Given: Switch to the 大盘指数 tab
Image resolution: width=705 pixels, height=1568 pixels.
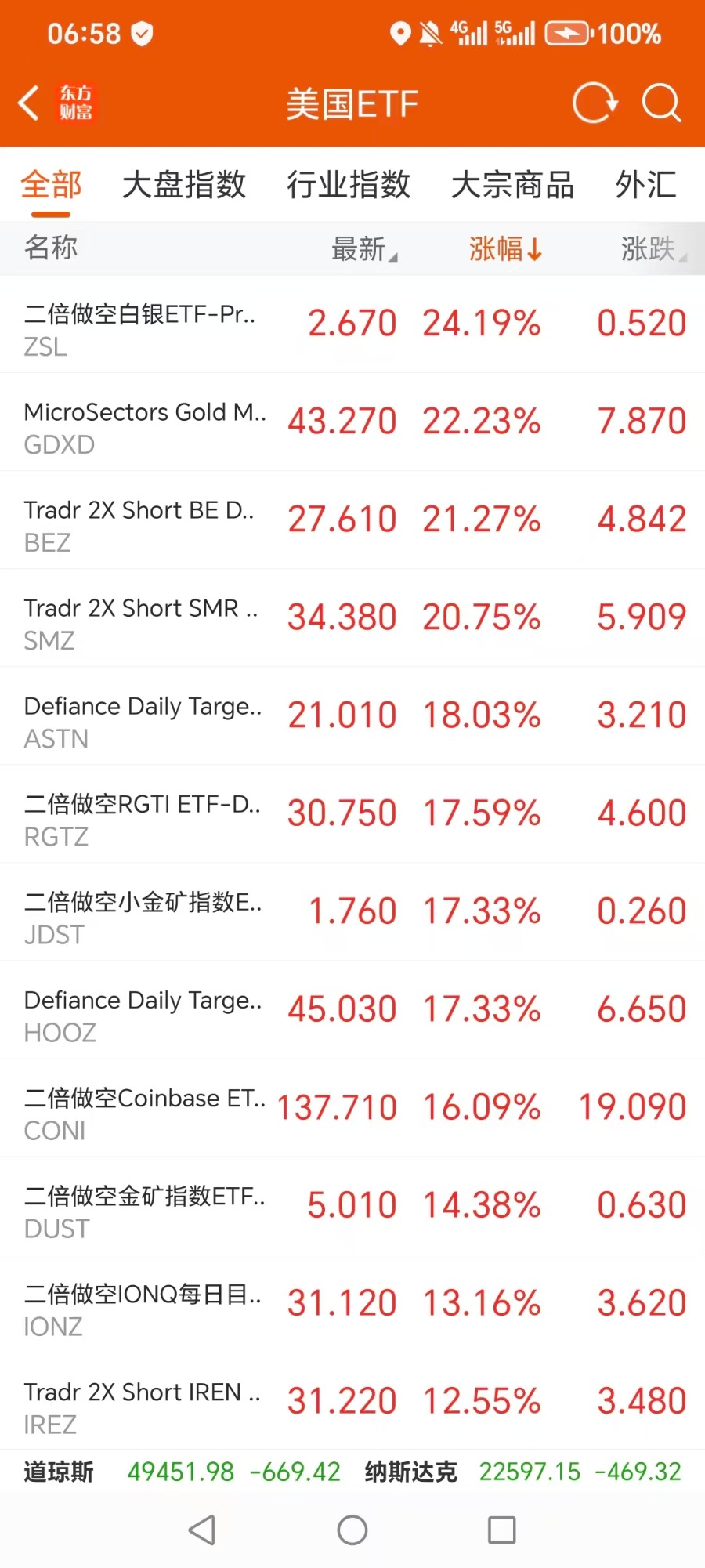Looking at the screenshot, I should click(x=184, y=186).
